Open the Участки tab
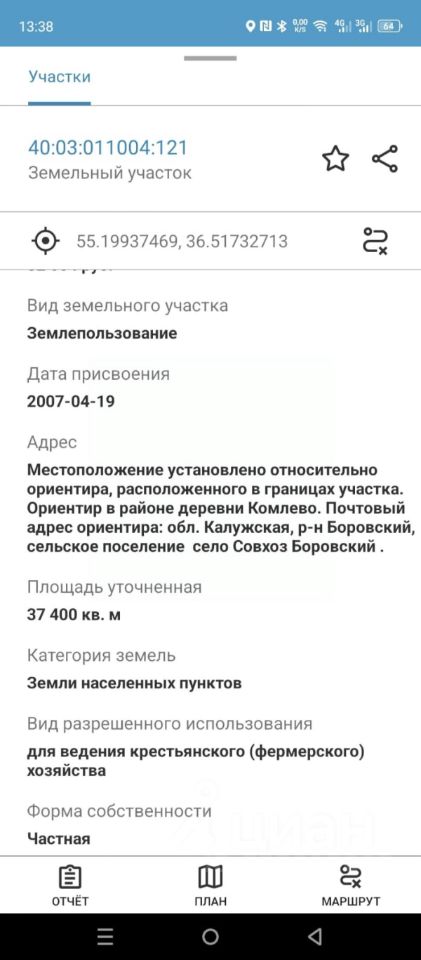 pyautogui.click(x=59, y=77)
